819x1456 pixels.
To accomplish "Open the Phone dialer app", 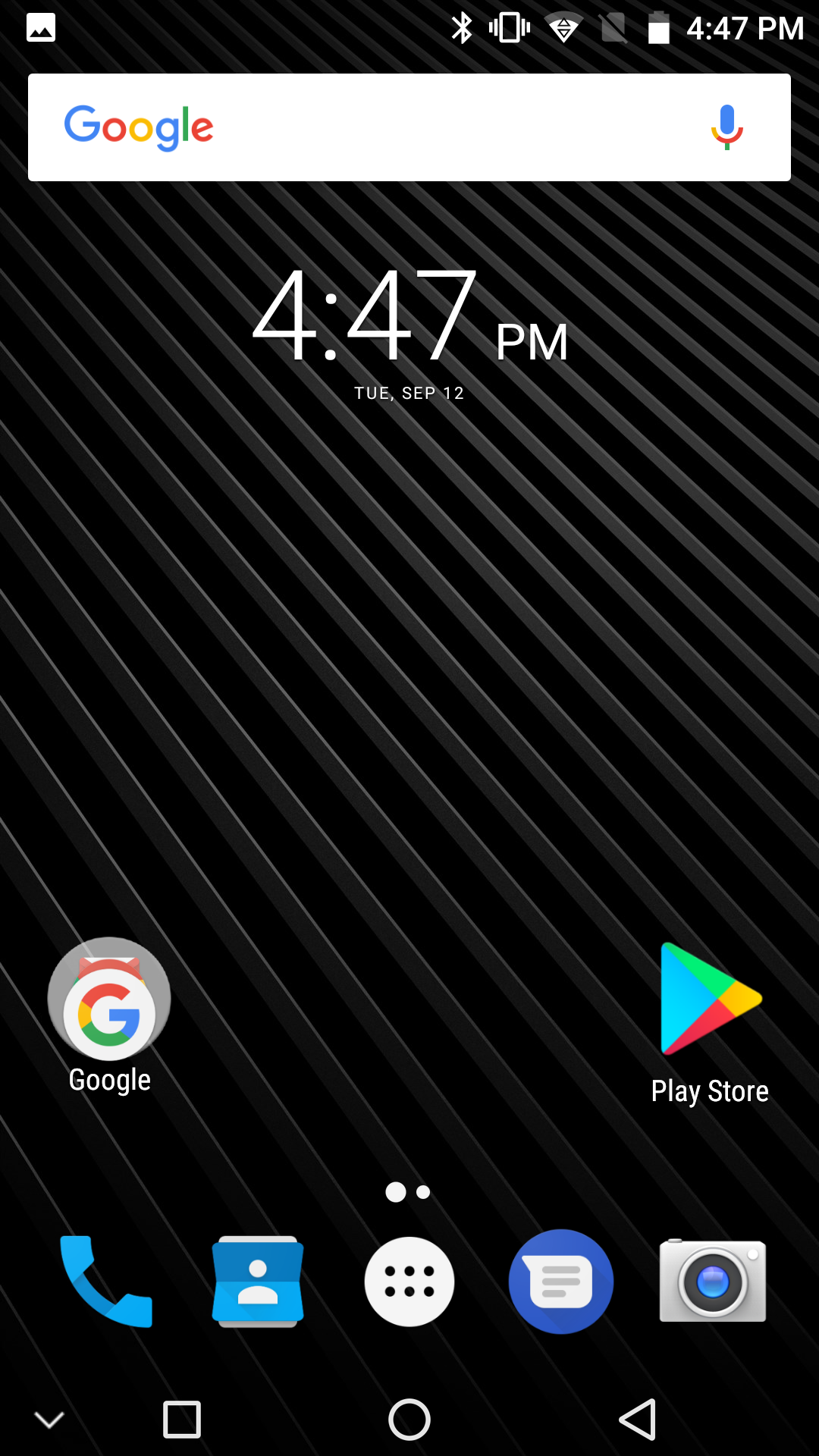I will point(106,1282).
